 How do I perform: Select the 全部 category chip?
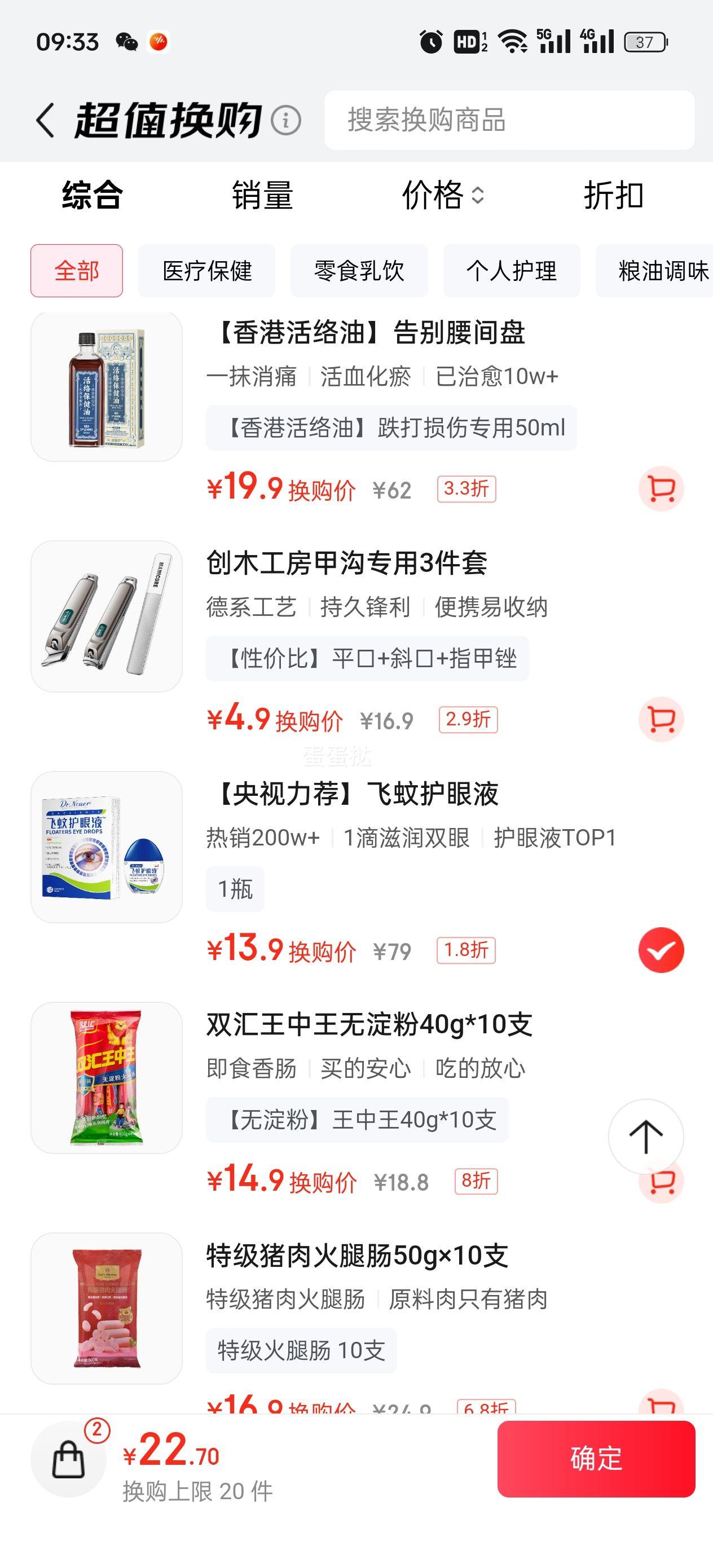tap(77, 271)
